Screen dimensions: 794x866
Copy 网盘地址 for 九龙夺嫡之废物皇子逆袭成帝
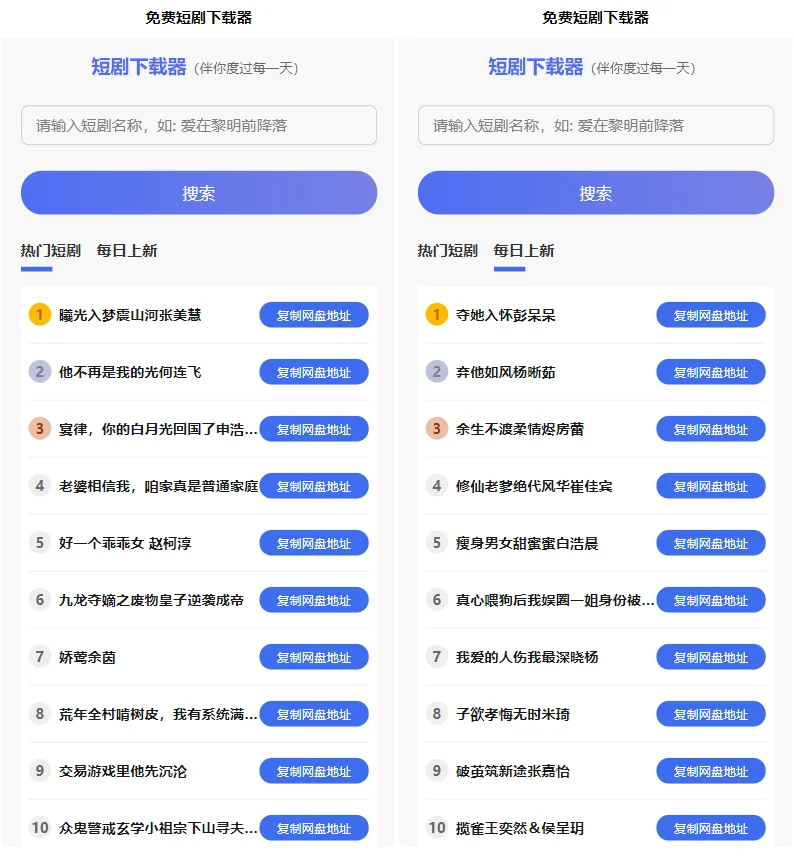[314, 600]
